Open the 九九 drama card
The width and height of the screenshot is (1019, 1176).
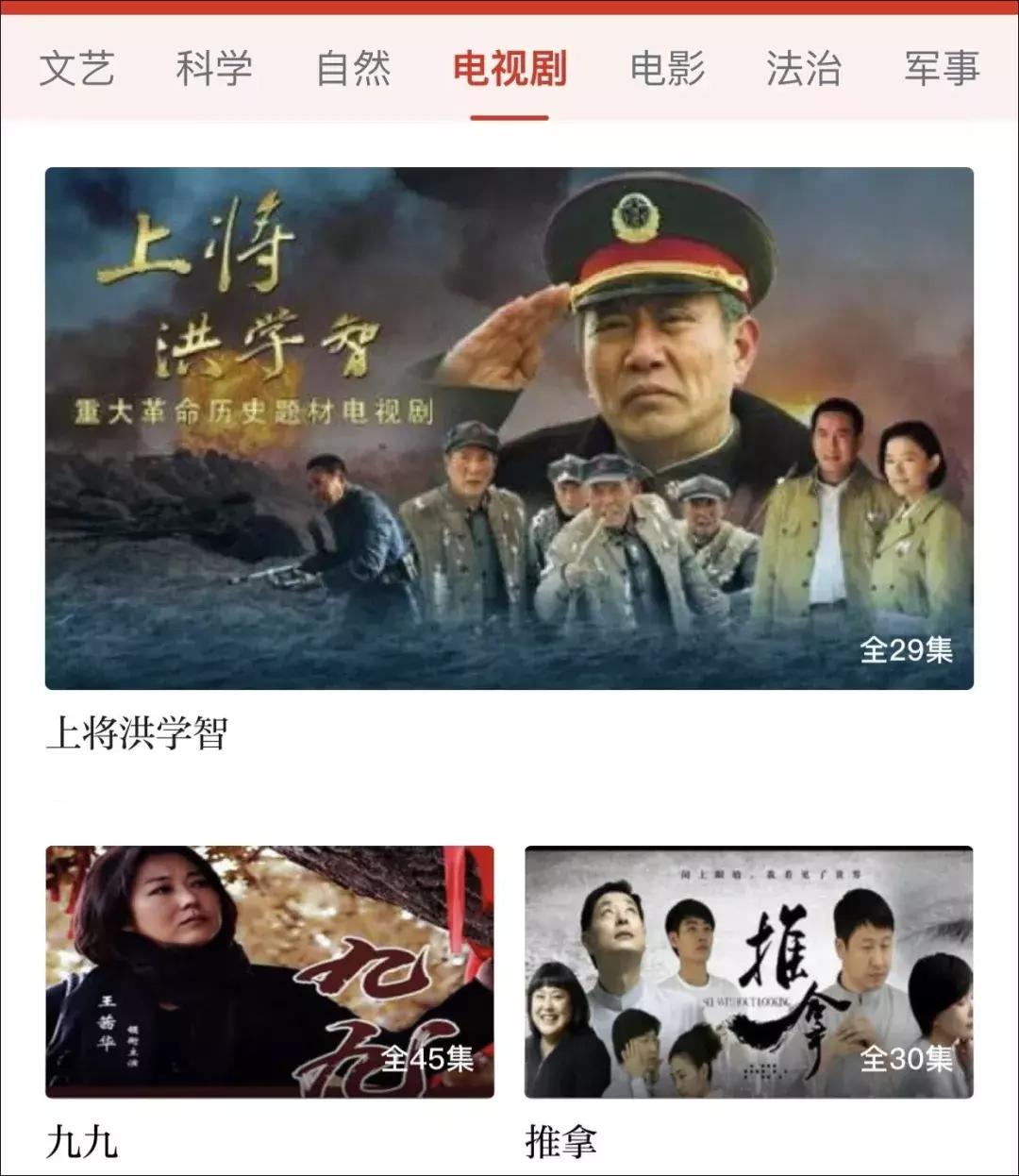(x=270, y=972)
